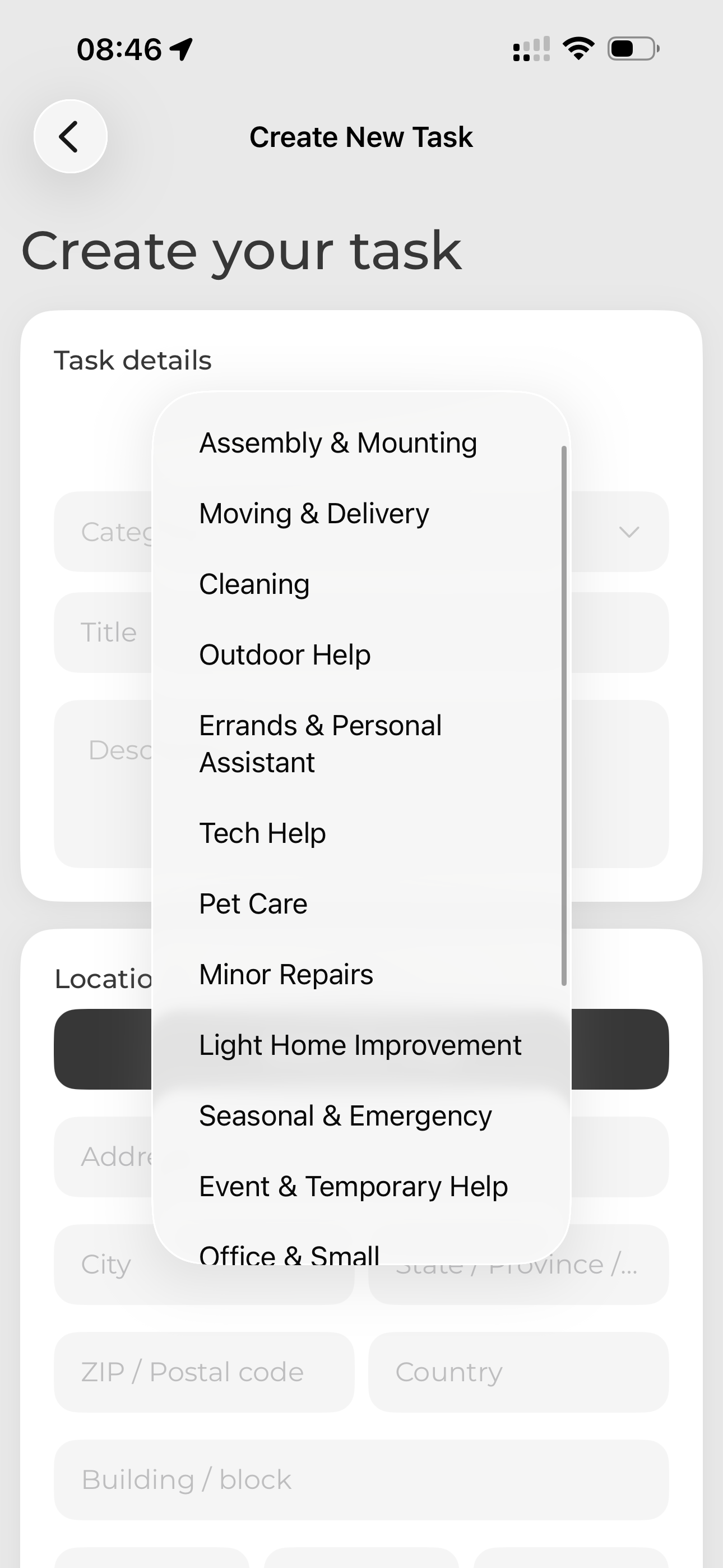The height and width of the screenshot is (1568, 723).
Task: Navigate back using the chevron arrow
Action: pyautogui.click(x=71, y=136)
